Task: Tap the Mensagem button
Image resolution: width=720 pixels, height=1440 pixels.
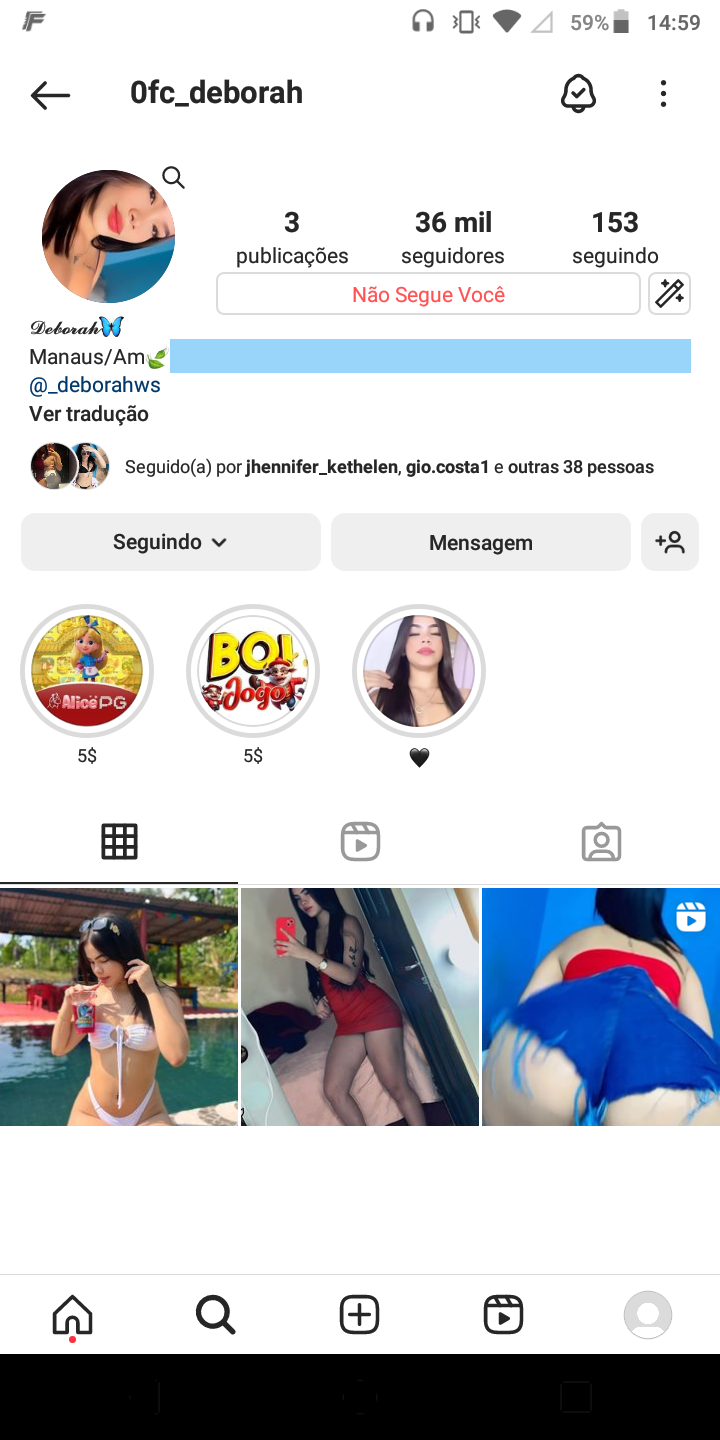Action: (480, 542)
